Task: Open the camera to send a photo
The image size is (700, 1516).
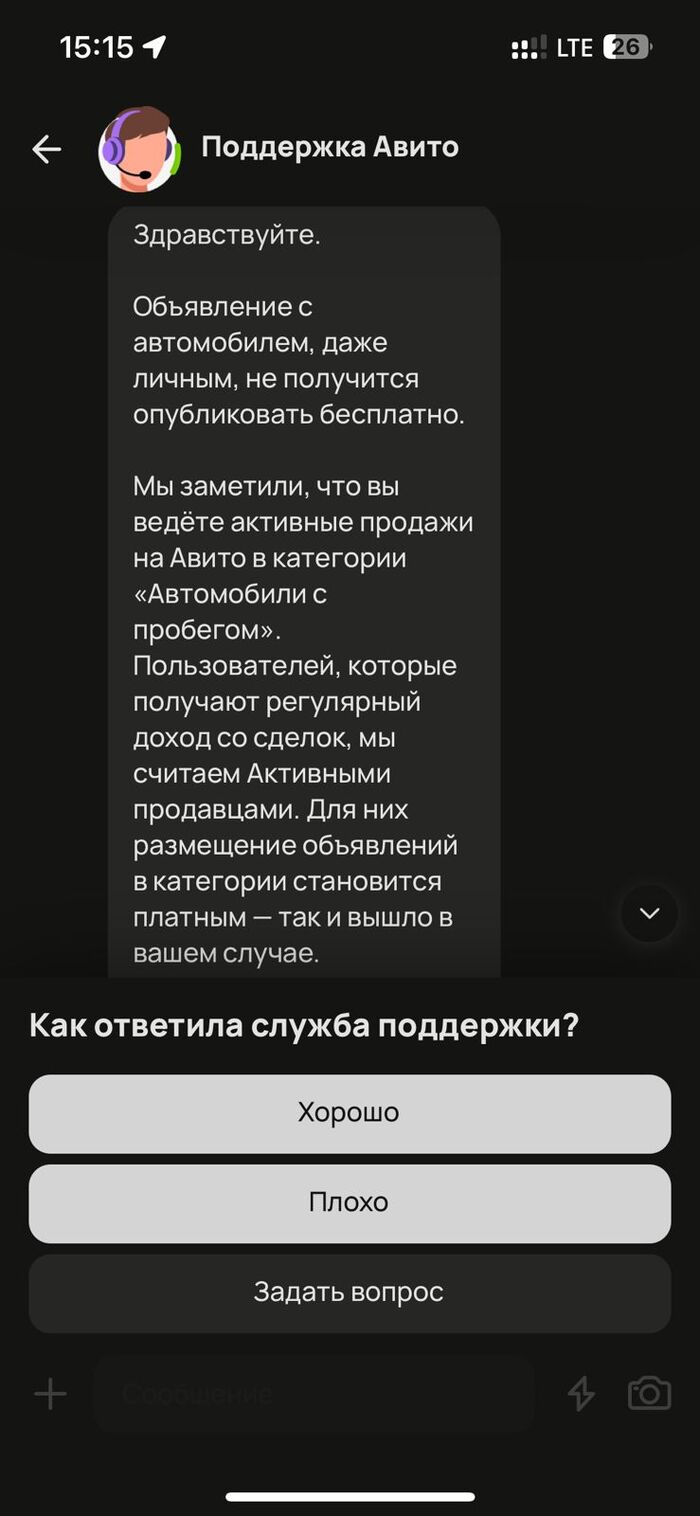Action: [x=649, y=1394]
